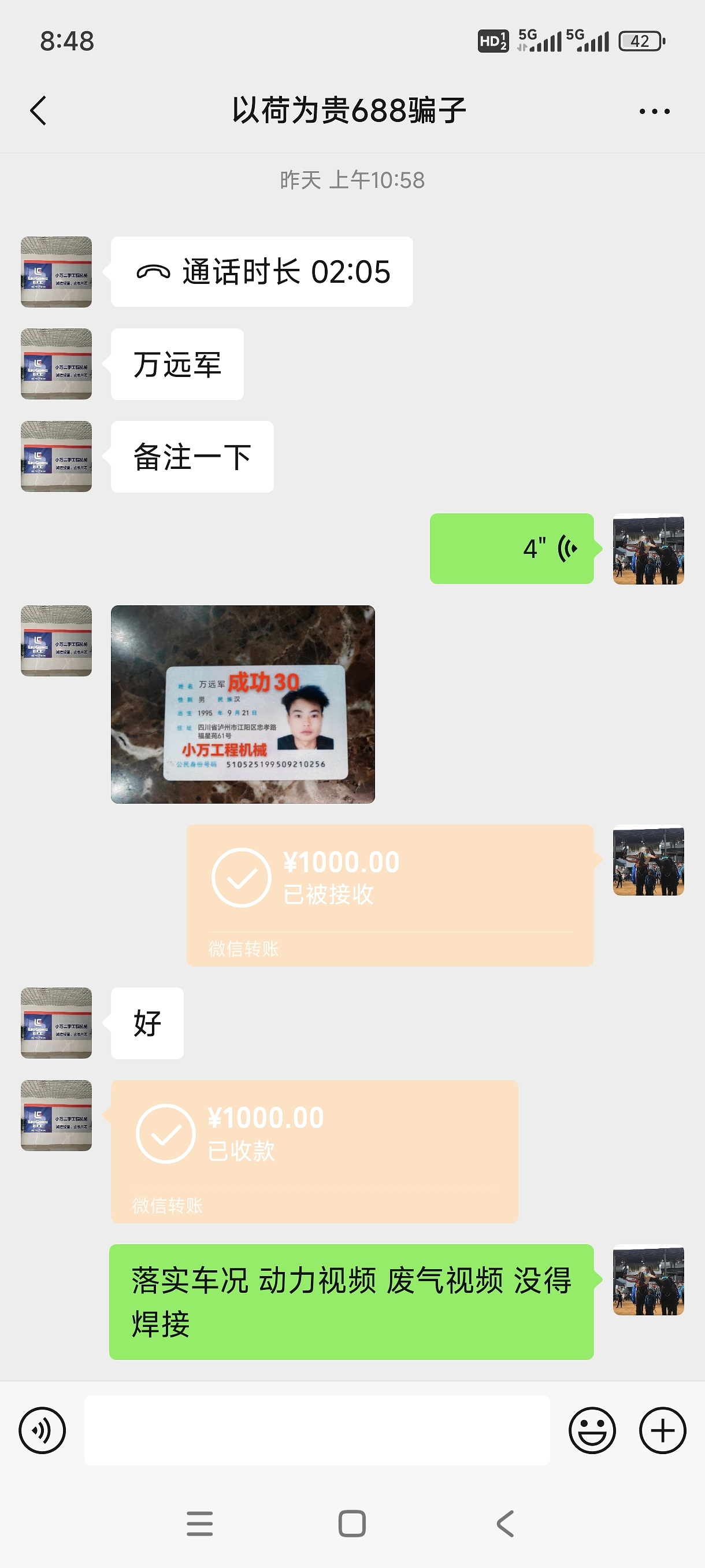Tap the system home button
This screenshot has width=705, height=1568.
352,1523
